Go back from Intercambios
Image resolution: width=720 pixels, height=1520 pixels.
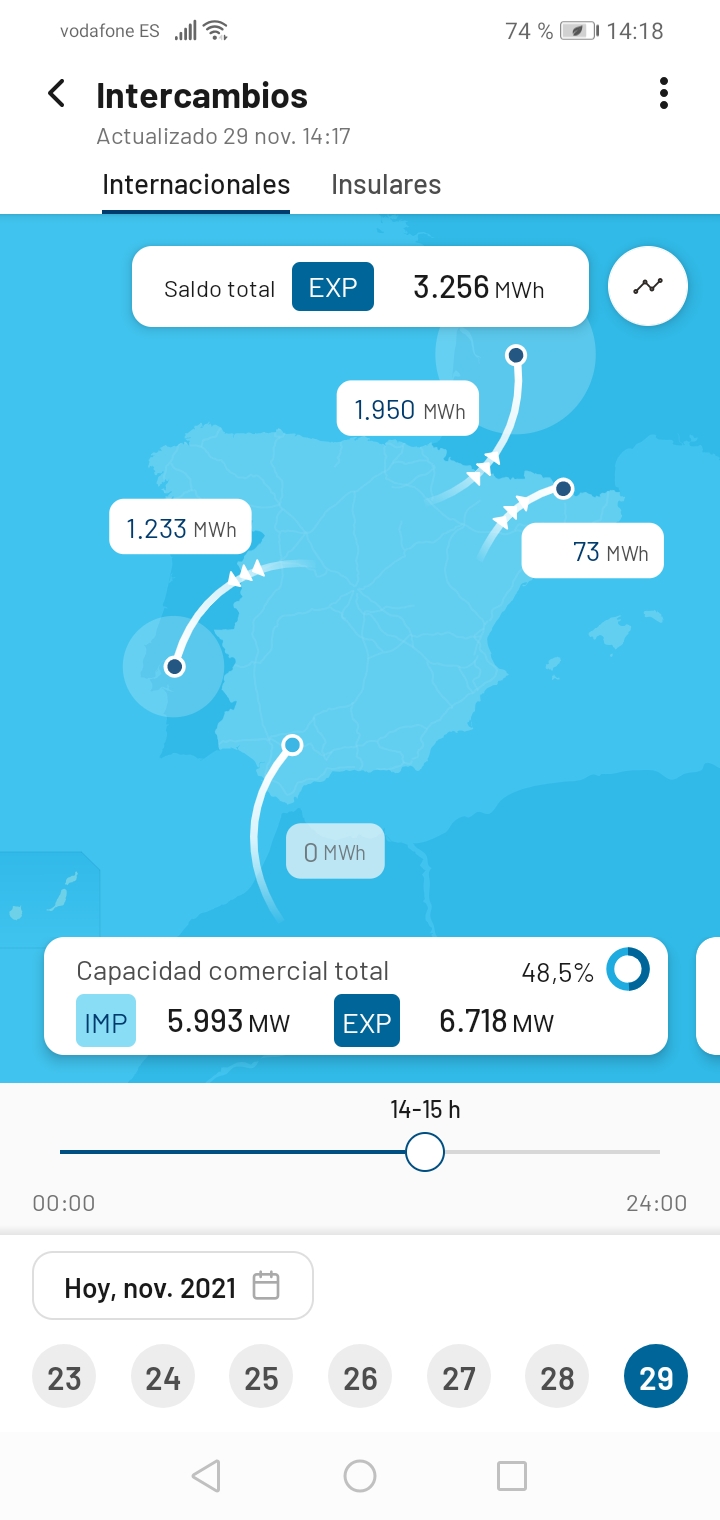(57, 94)
